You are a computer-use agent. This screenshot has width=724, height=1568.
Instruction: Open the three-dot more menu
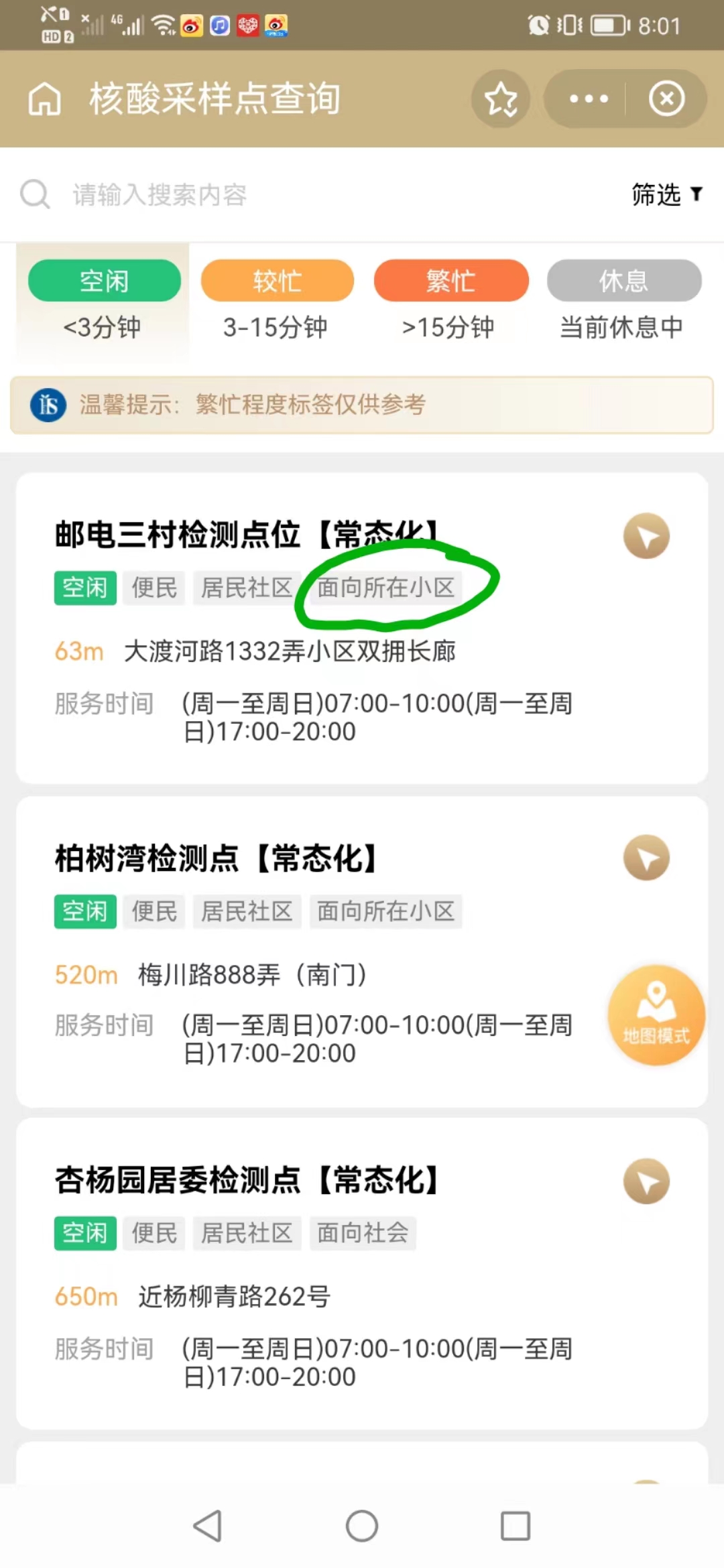(588, 99)
